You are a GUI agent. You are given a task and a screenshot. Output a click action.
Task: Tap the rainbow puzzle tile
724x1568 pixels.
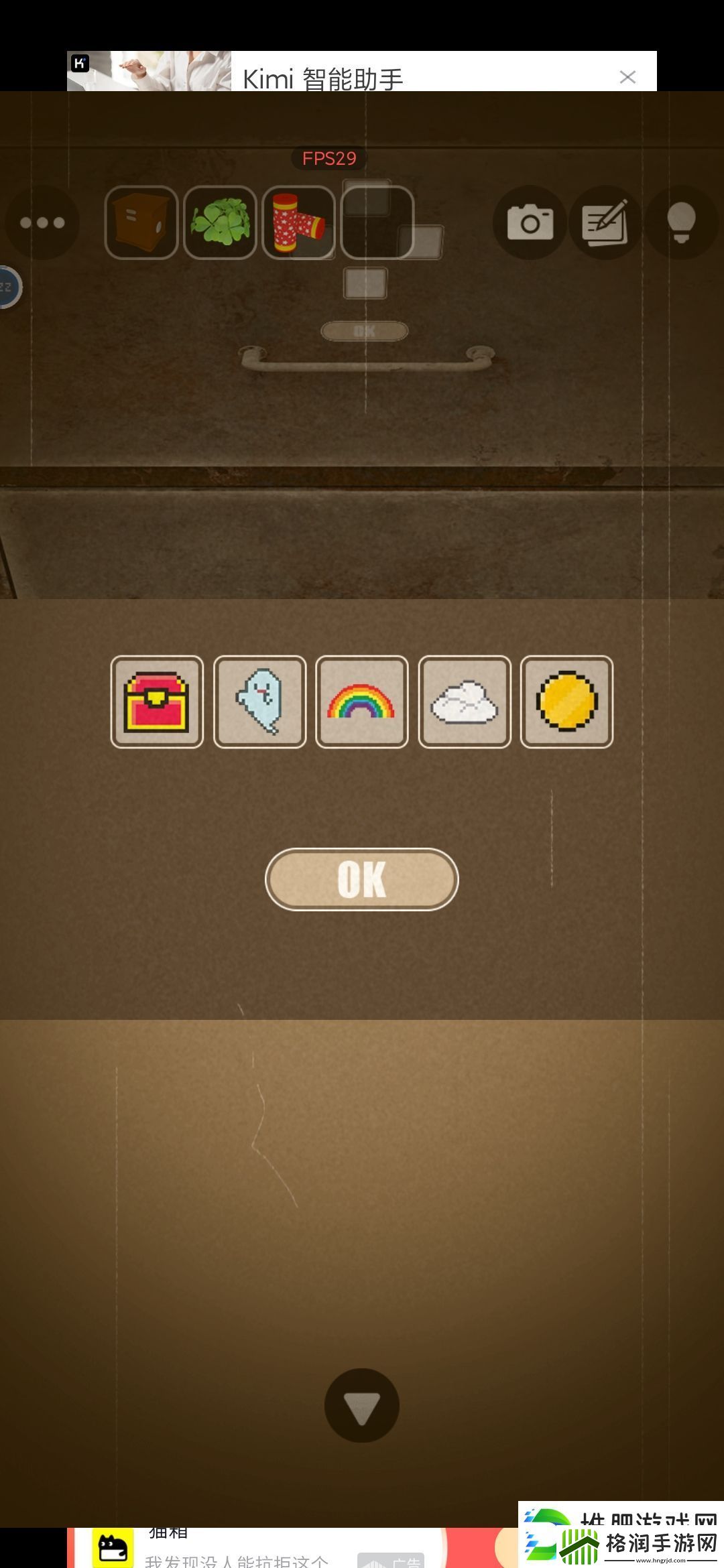coord(361,702)
